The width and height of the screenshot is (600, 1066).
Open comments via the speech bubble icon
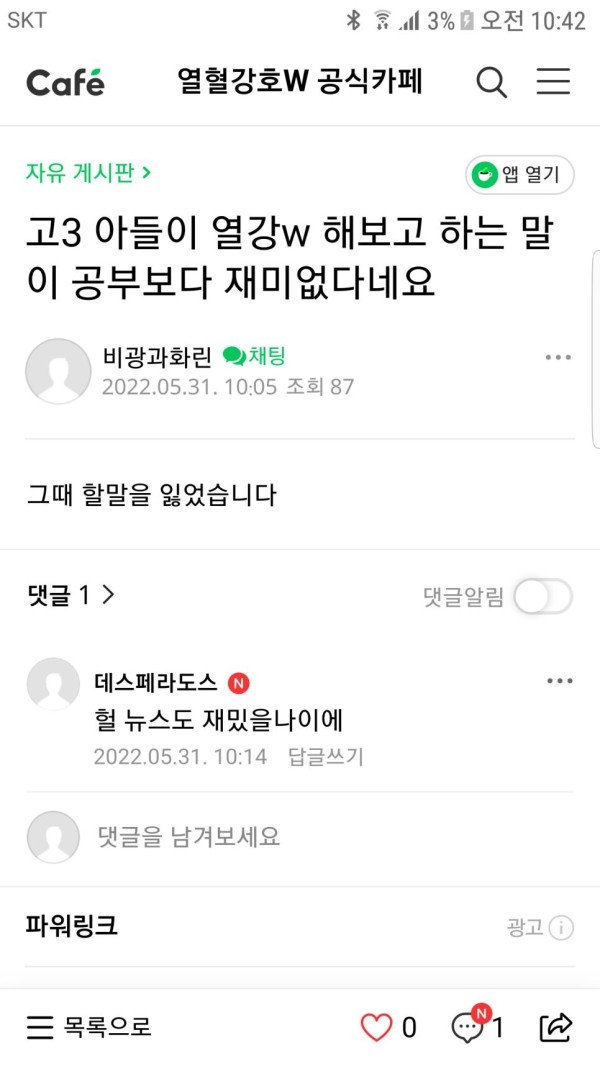(467, 1027)
